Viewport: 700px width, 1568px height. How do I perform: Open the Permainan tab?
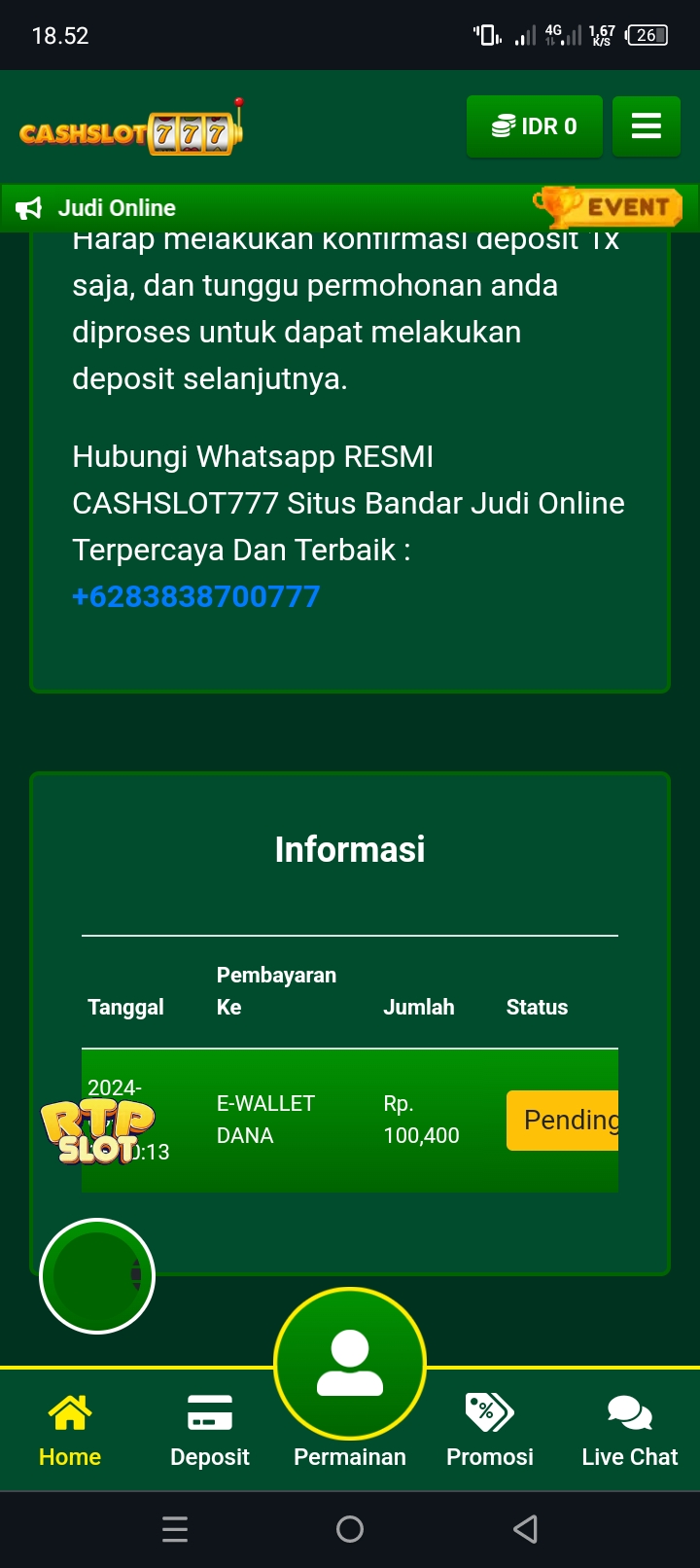coord(350,1381)
